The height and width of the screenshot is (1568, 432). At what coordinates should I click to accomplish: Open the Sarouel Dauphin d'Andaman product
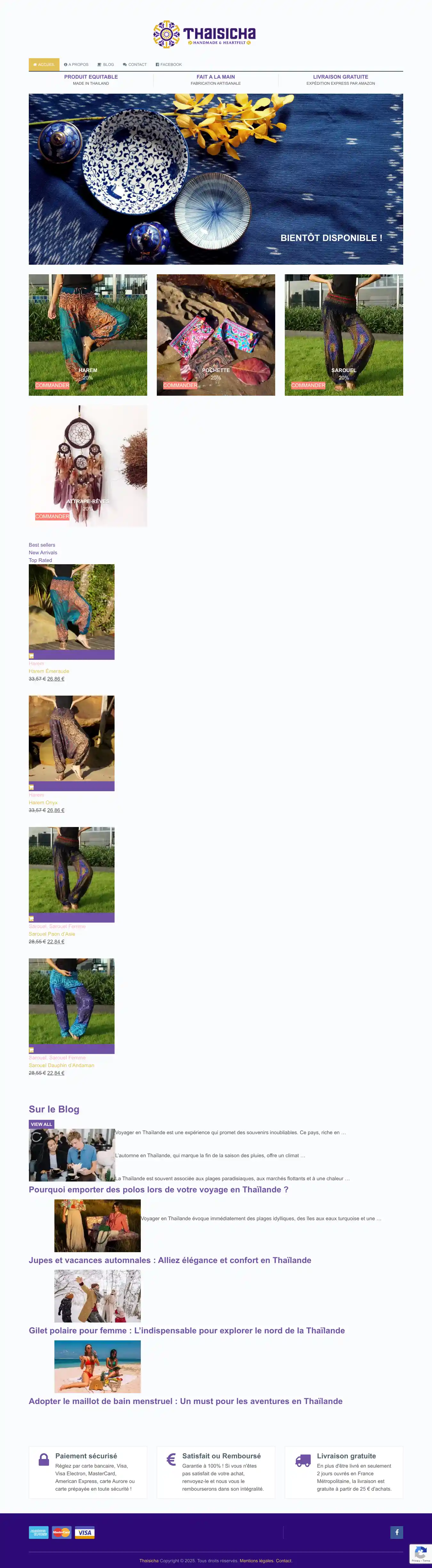pos(61,1065)
